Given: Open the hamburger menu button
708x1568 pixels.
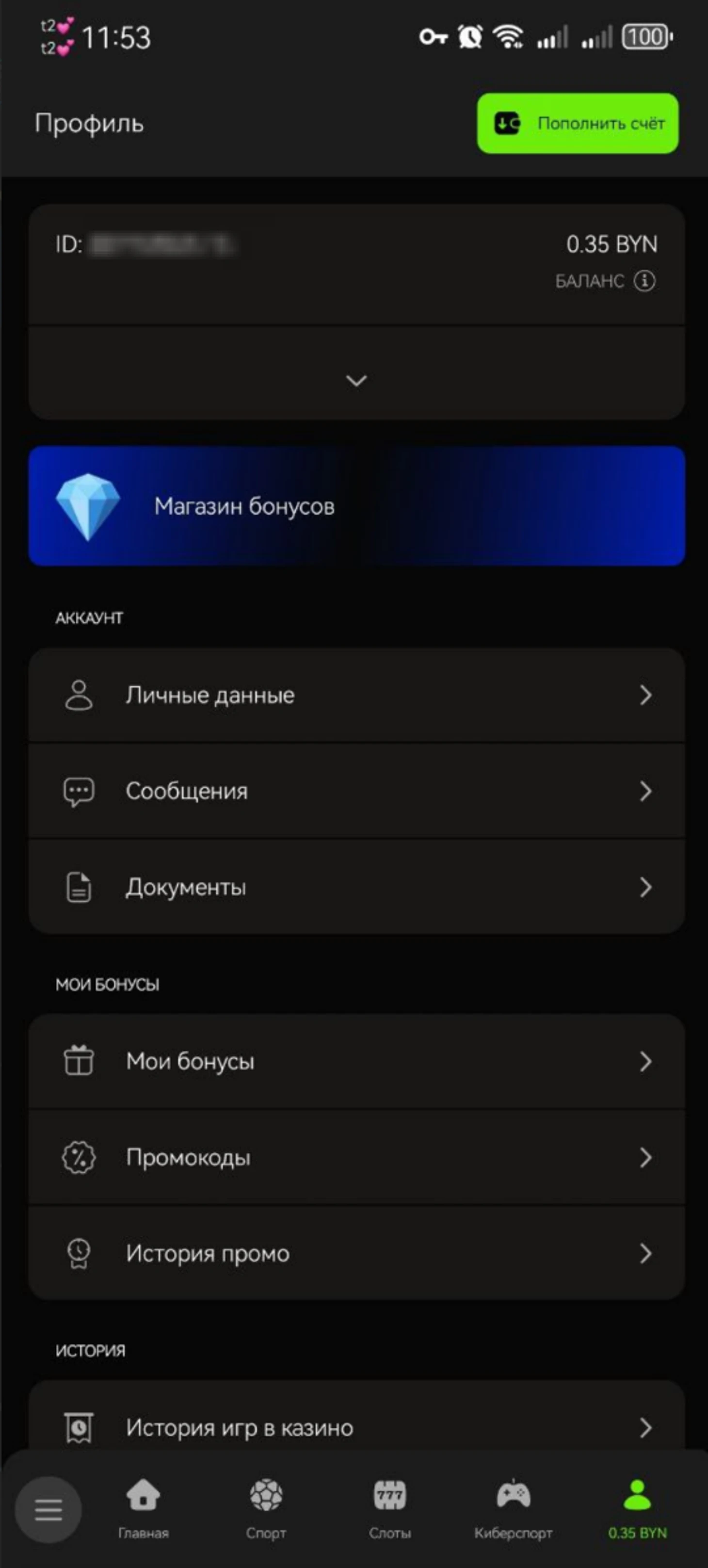Looking at the screenshot, I should coord(48,1510).
